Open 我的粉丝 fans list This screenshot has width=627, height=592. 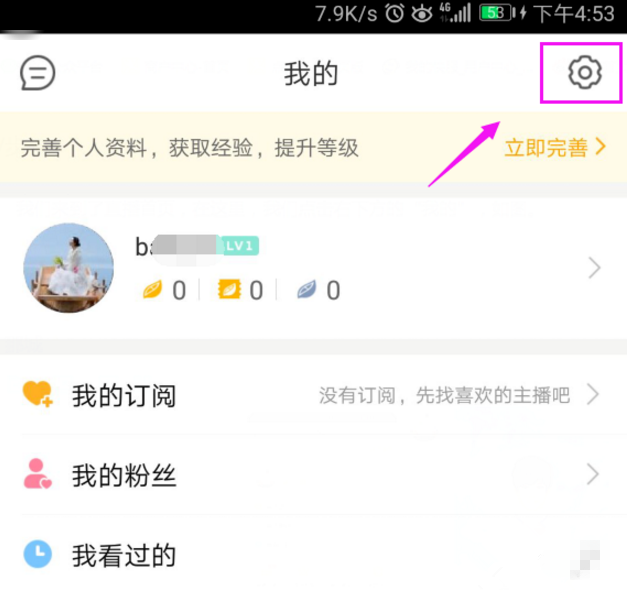point(313,476)
